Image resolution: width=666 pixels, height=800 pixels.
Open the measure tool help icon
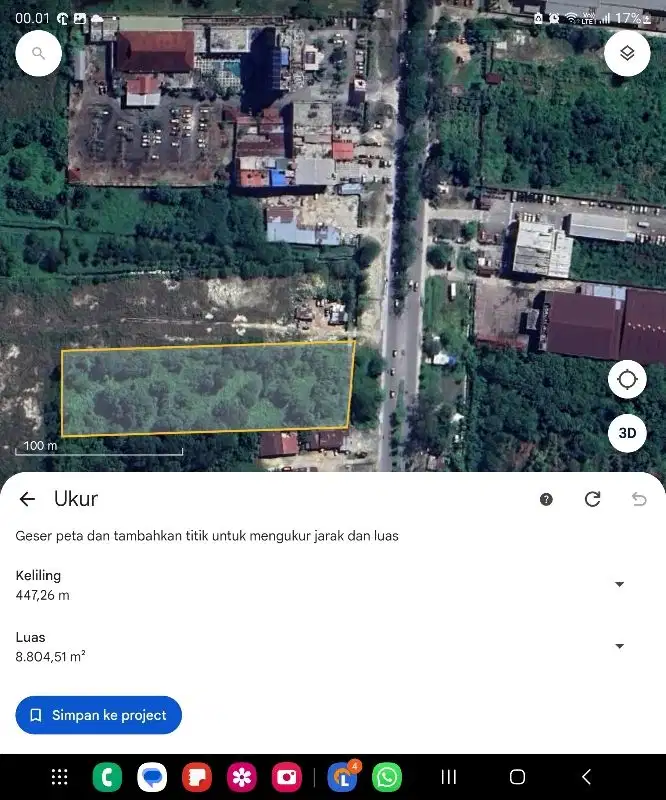tap(546, 499)
